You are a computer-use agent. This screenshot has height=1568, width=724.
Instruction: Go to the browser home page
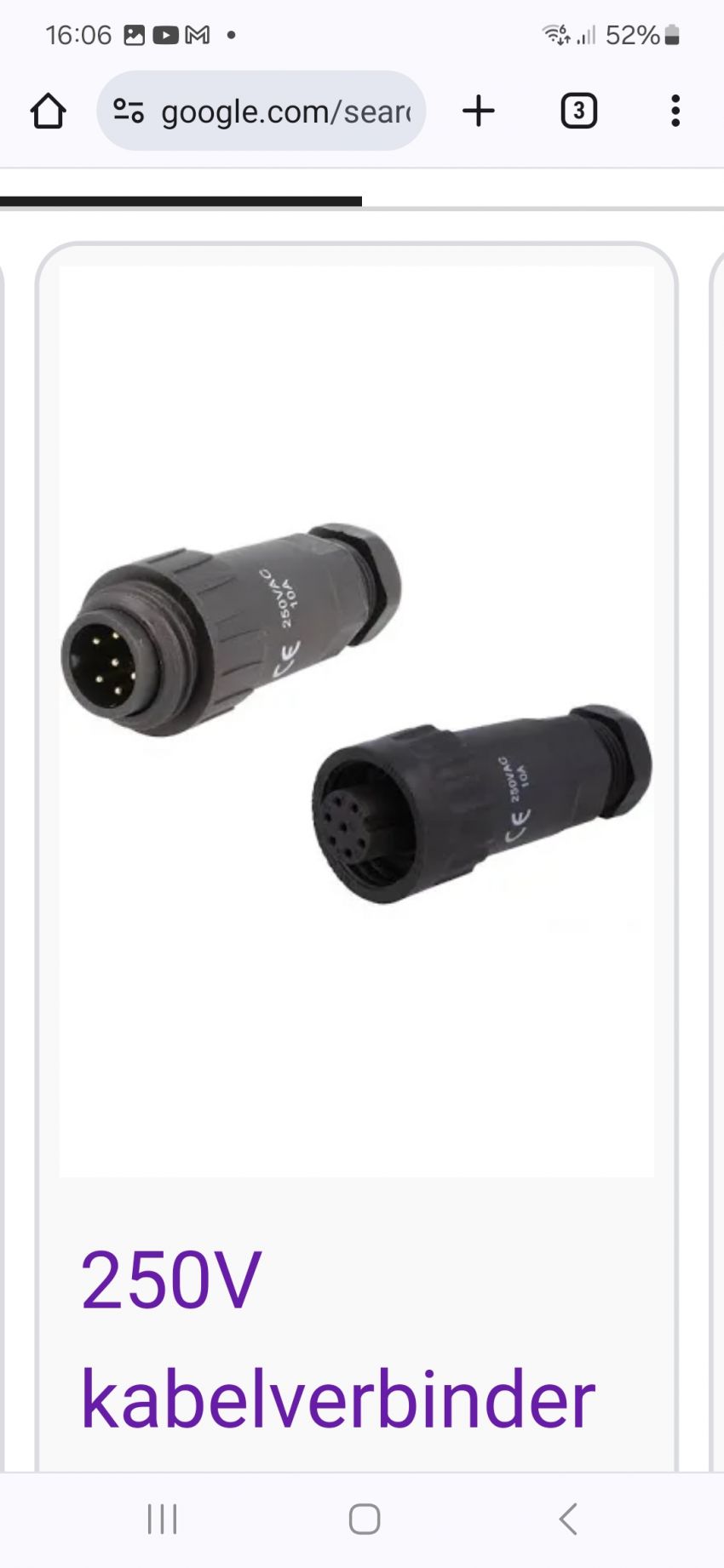coord(49,111)
